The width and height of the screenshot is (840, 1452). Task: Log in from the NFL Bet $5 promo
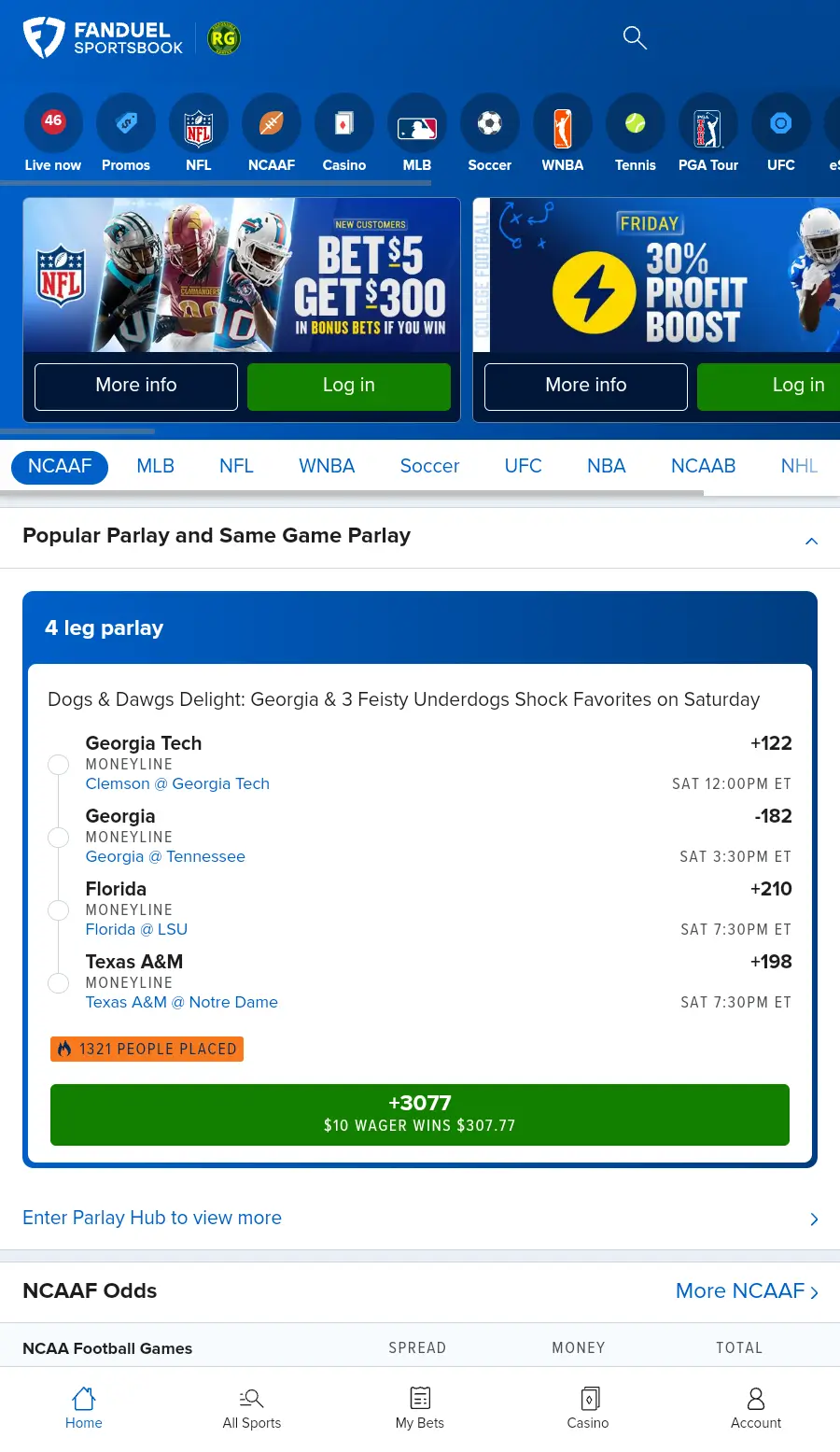pos(348,386)
